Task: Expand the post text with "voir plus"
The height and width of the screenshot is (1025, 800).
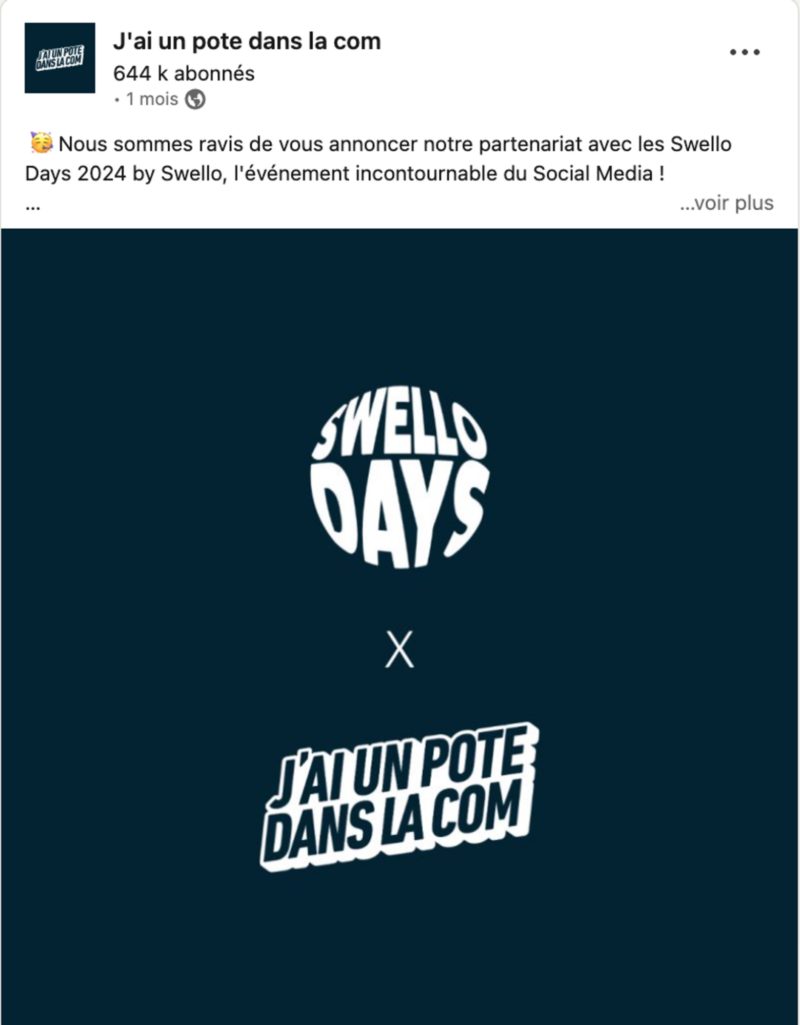Action: [726, 203]
